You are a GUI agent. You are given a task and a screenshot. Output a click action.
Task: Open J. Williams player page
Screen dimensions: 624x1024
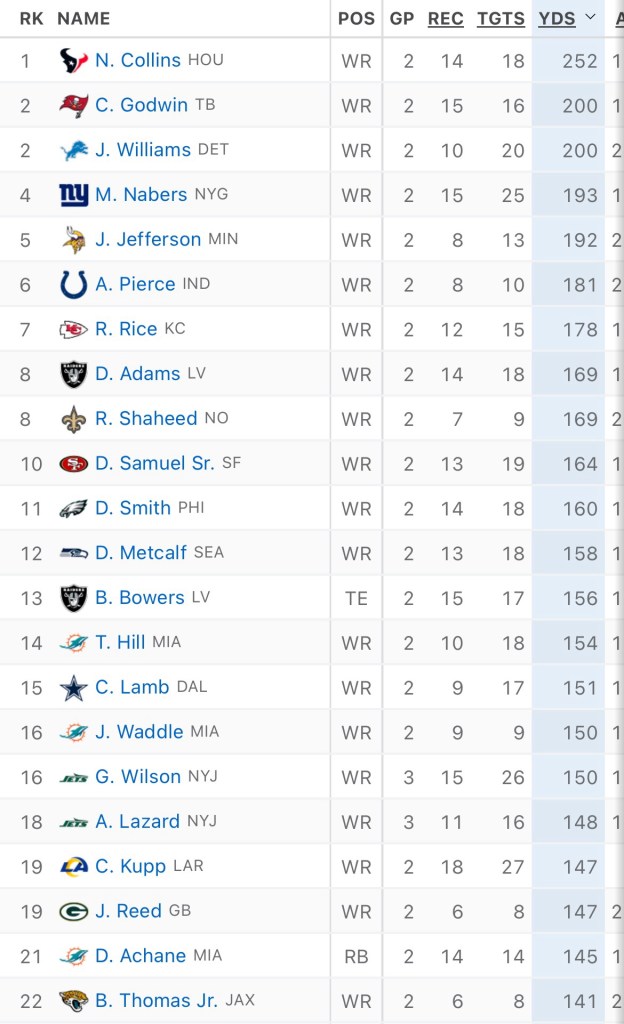(x=143, y=150)
